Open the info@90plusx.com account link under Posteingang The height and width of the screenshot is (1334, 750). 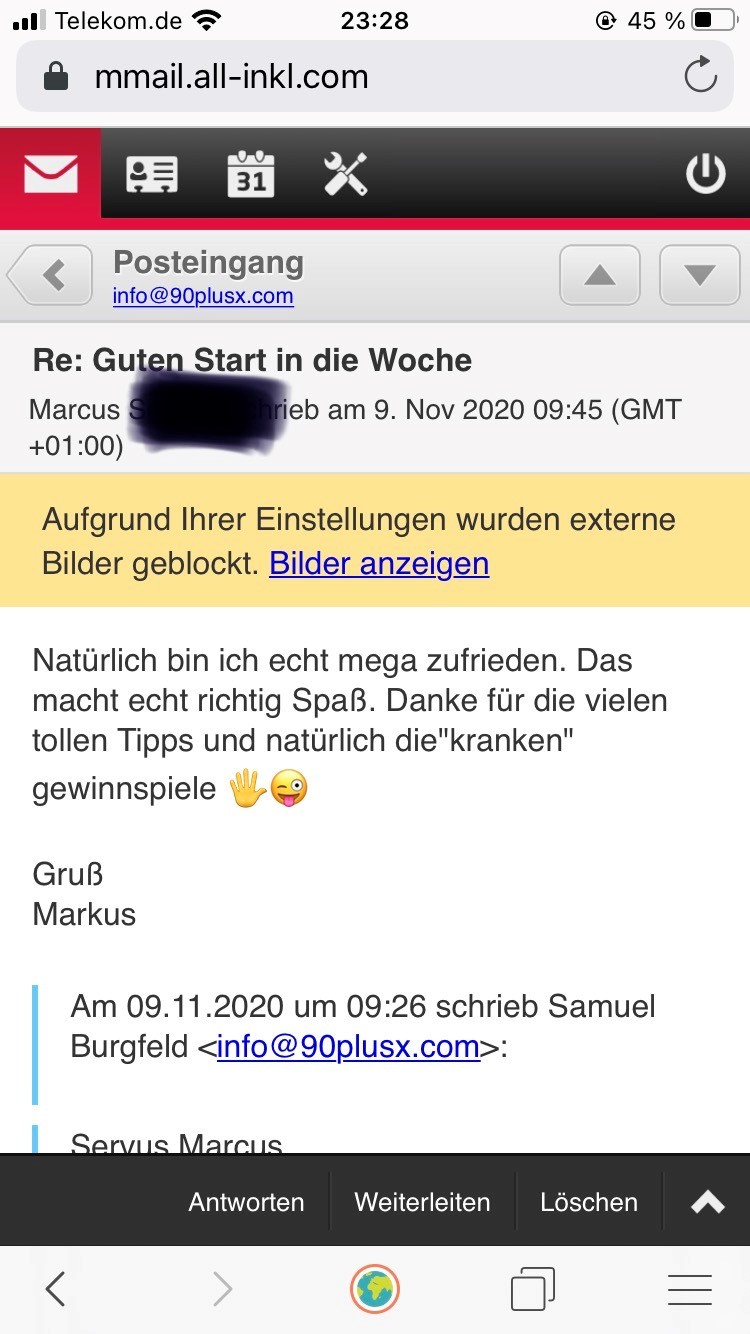(x=203, y=296)
